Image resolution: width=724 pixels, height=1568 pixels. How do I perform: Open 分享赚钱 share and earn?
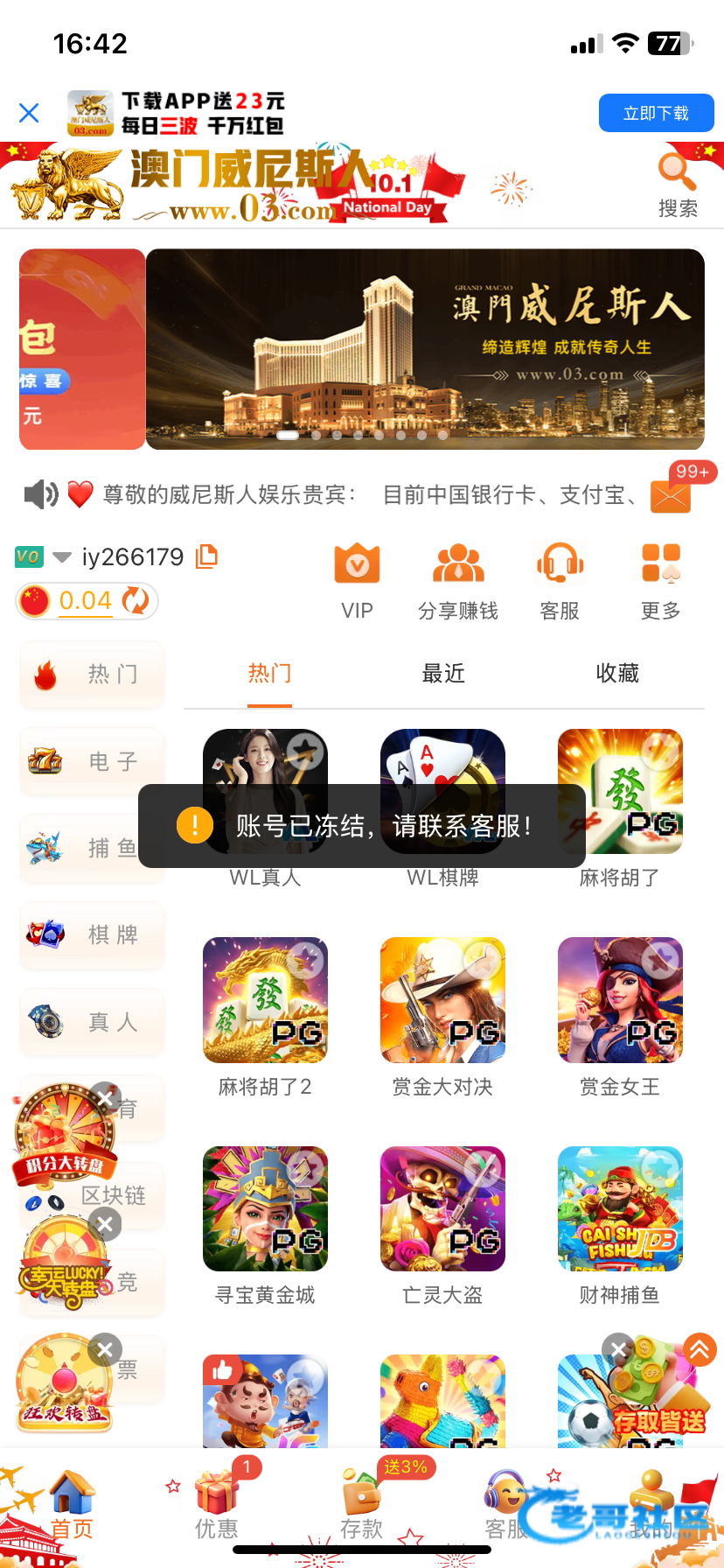(x=458, y=579)
